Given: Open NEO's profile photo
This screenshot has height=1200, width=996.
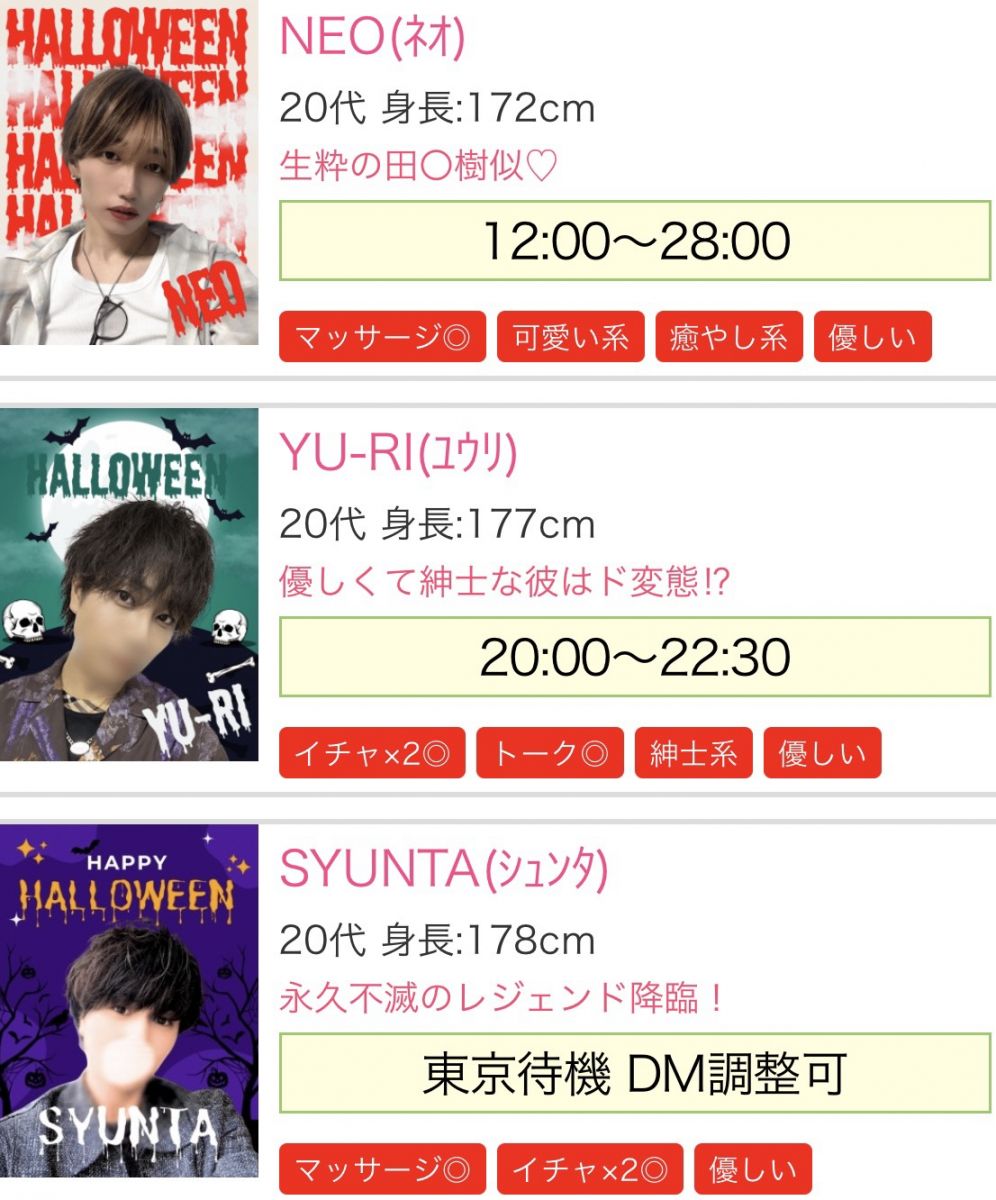Looking at the screenshot, I should (x=129, y=172).
